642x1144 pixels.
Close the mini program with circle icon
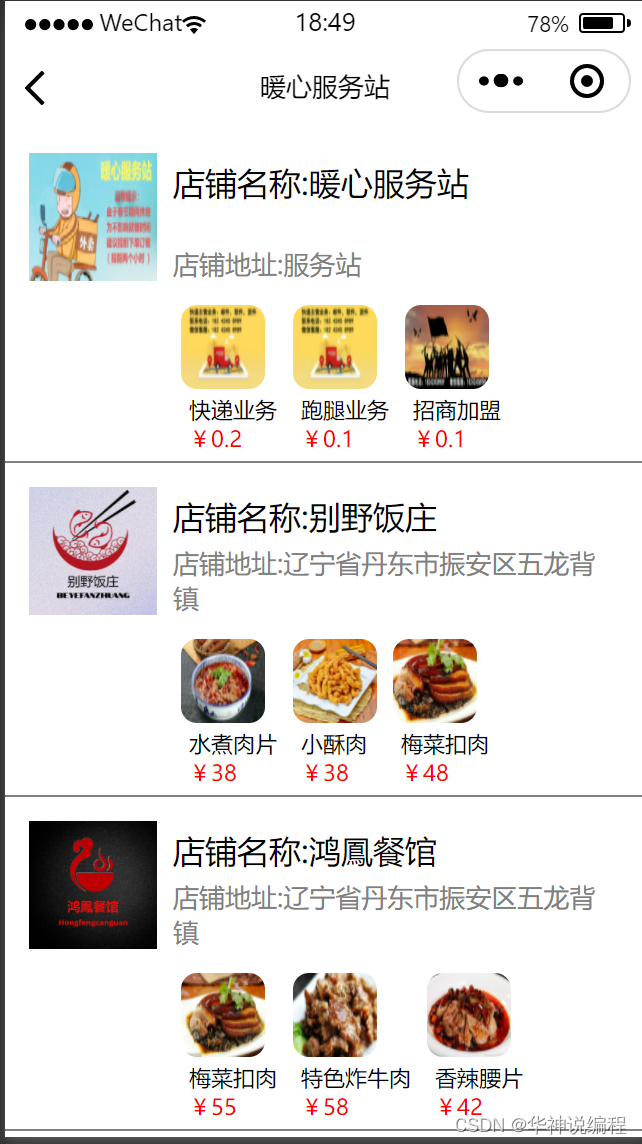pos(587,81)
